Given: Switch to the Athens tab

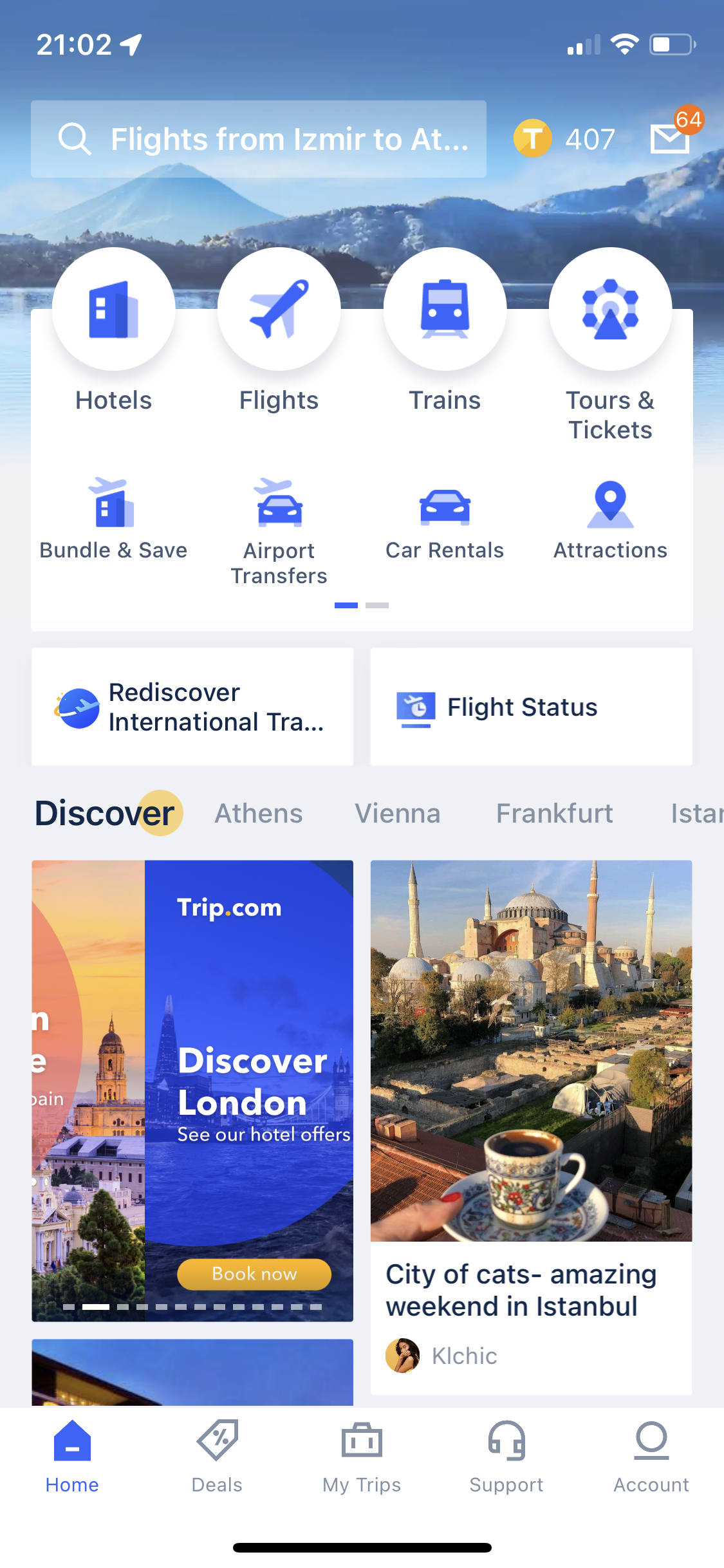Looking at the screenshot, I should (x=259, y=814).
